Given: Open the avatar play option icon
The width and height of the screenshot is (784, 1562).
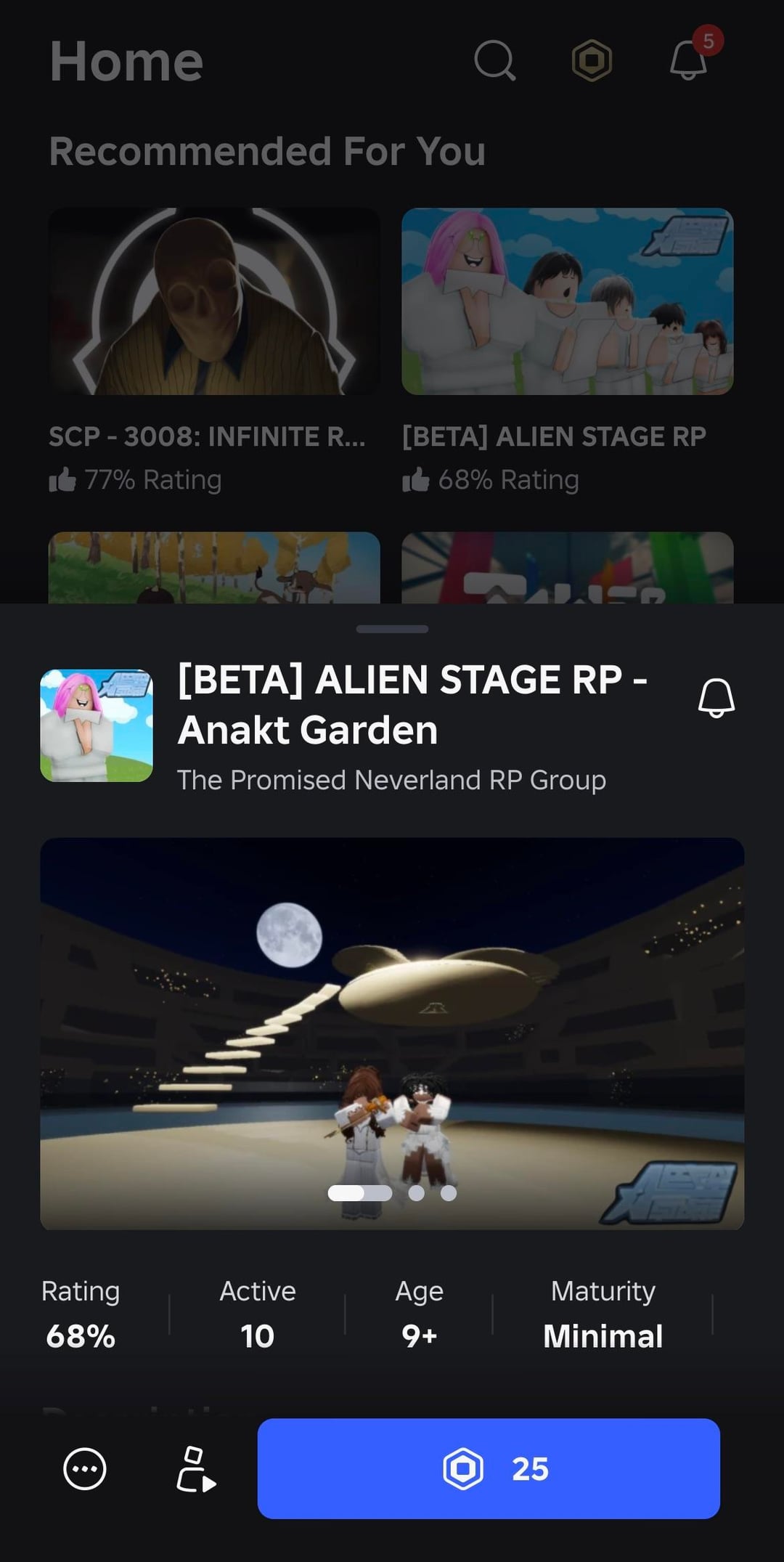Looking at the screenshot, I should (195, 1468).
